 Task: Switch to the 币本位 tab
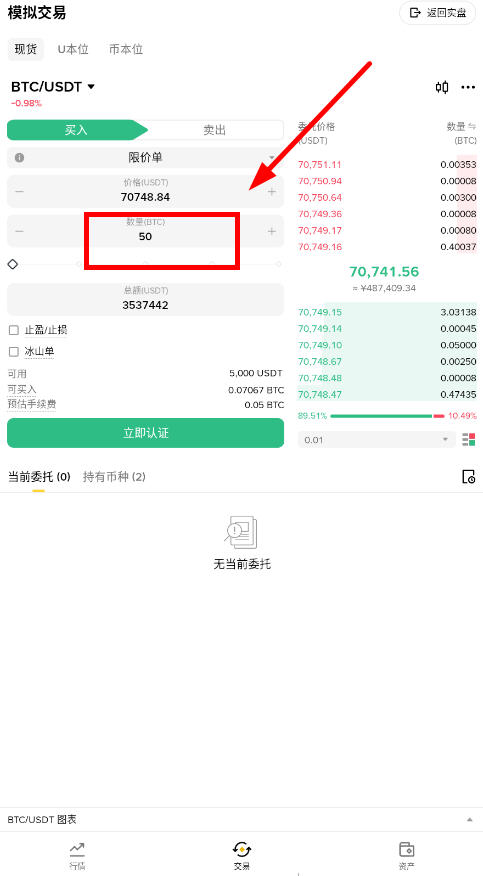126,49
